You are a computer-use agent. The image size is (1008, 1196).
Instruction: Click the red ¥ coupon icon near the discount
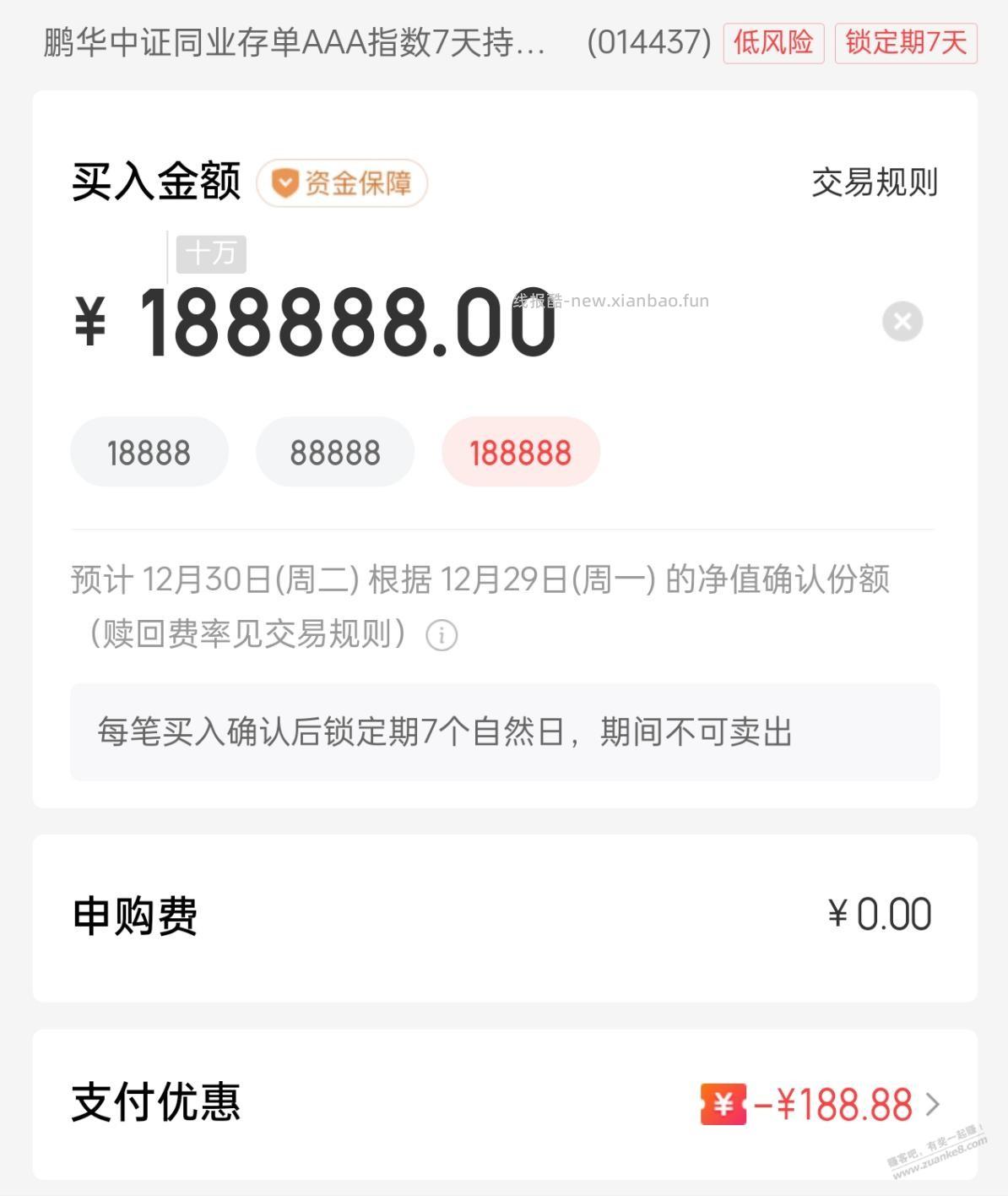pyautogui.click(x=723, y=1104)
